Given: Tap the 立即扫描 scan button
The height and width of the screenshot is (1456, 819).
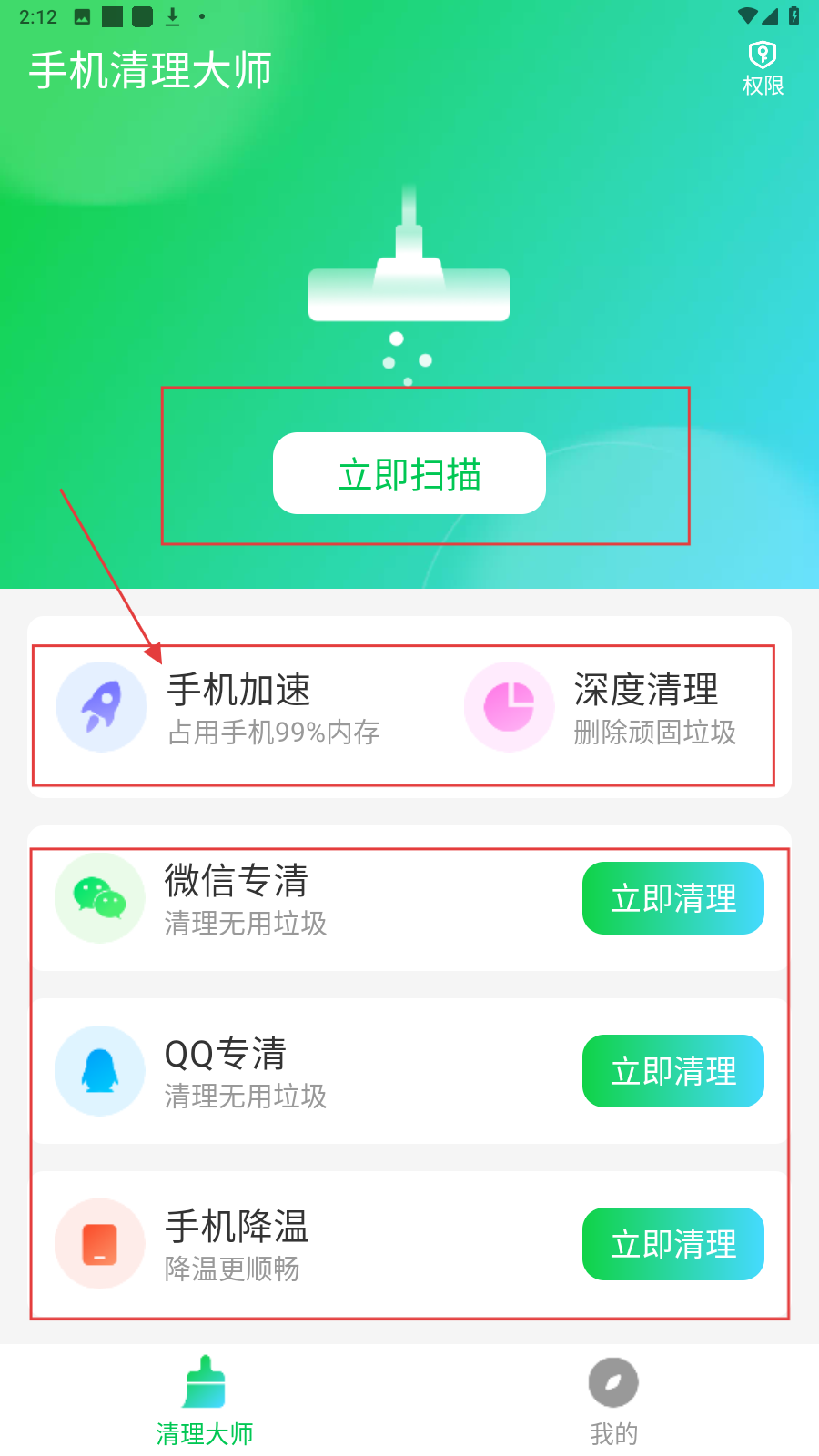Looking at the screenshot, I should click(x=409, y=473).
